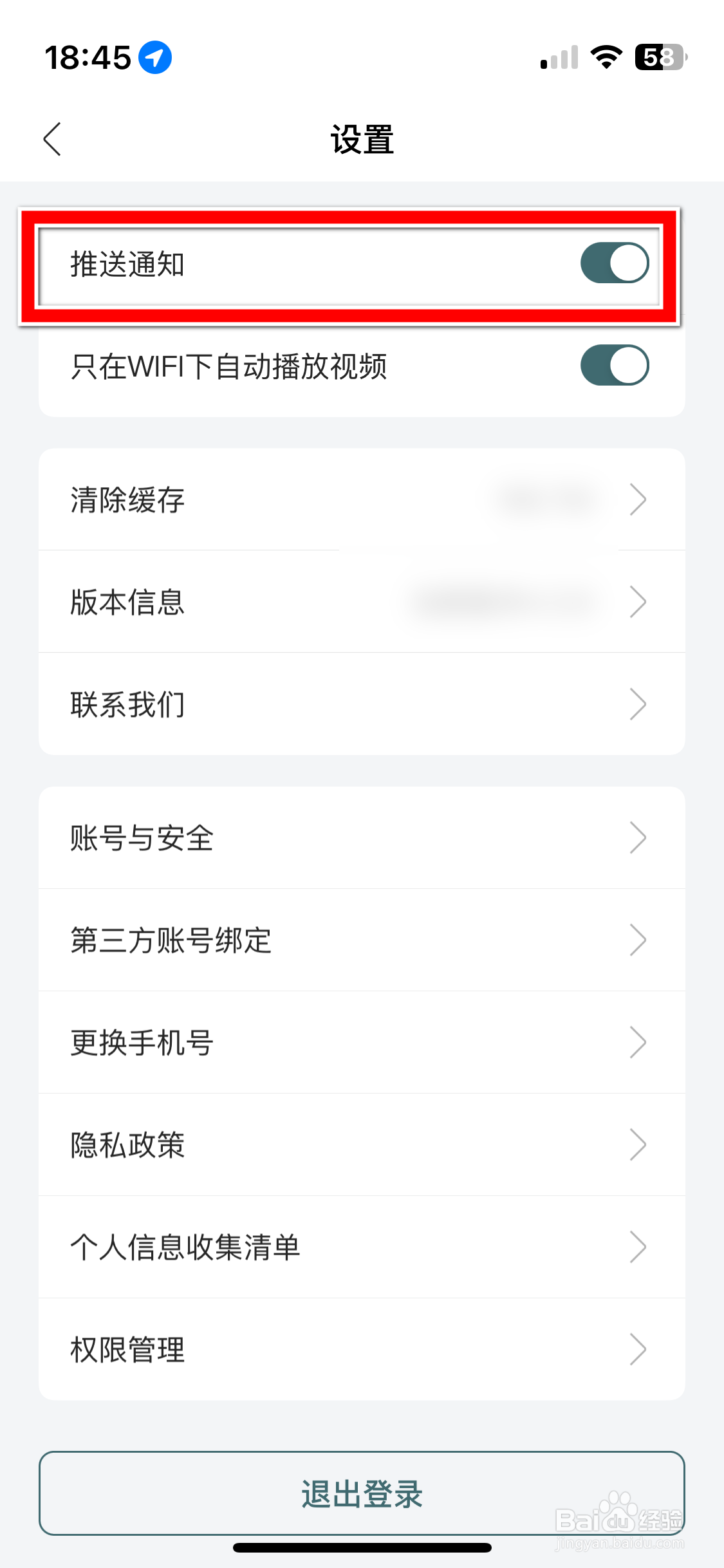Open 更换手机号 to change phone number
The height and width of the screenshot is (1568, 724).
click(x=362, y=1042)
